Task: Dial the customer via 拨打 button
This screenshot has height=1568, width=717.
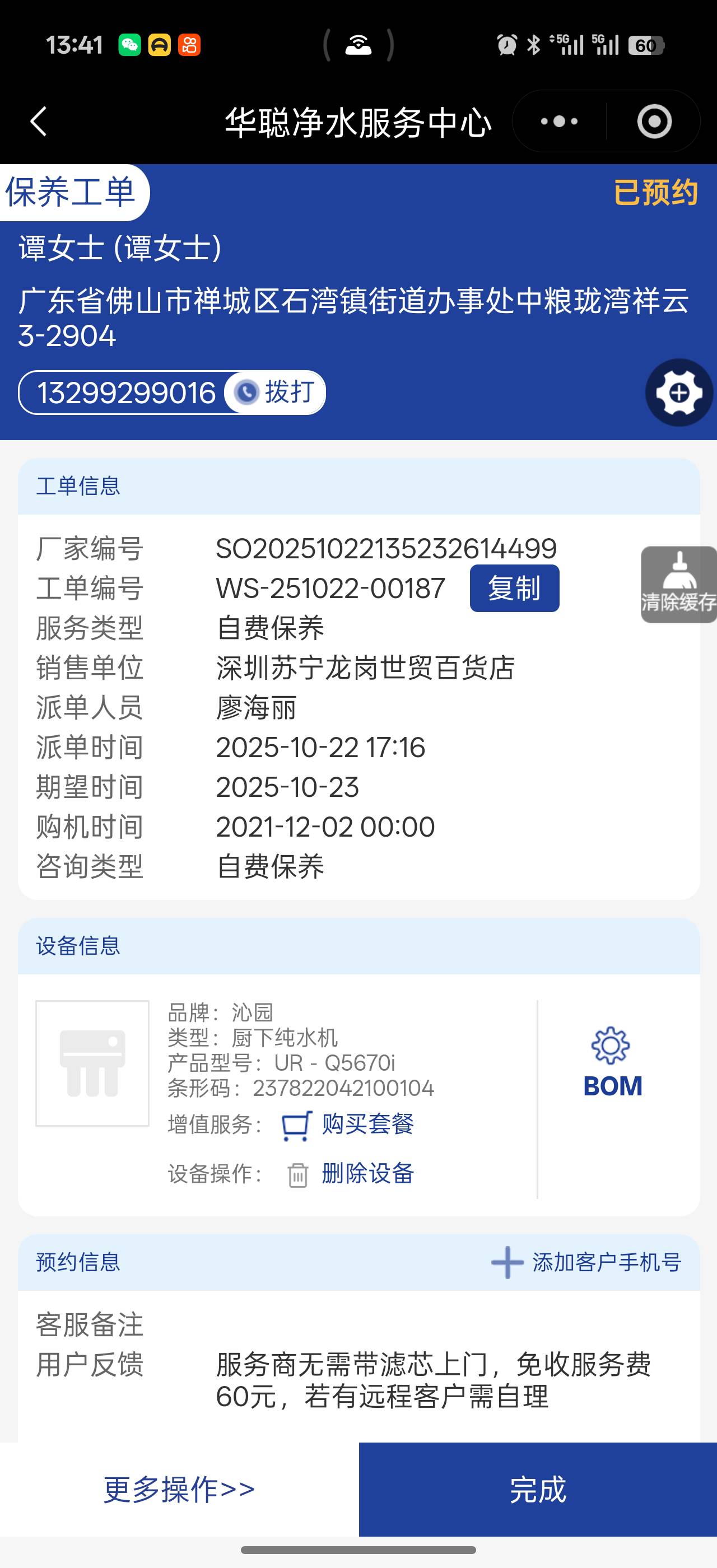Action: [276, 392]
